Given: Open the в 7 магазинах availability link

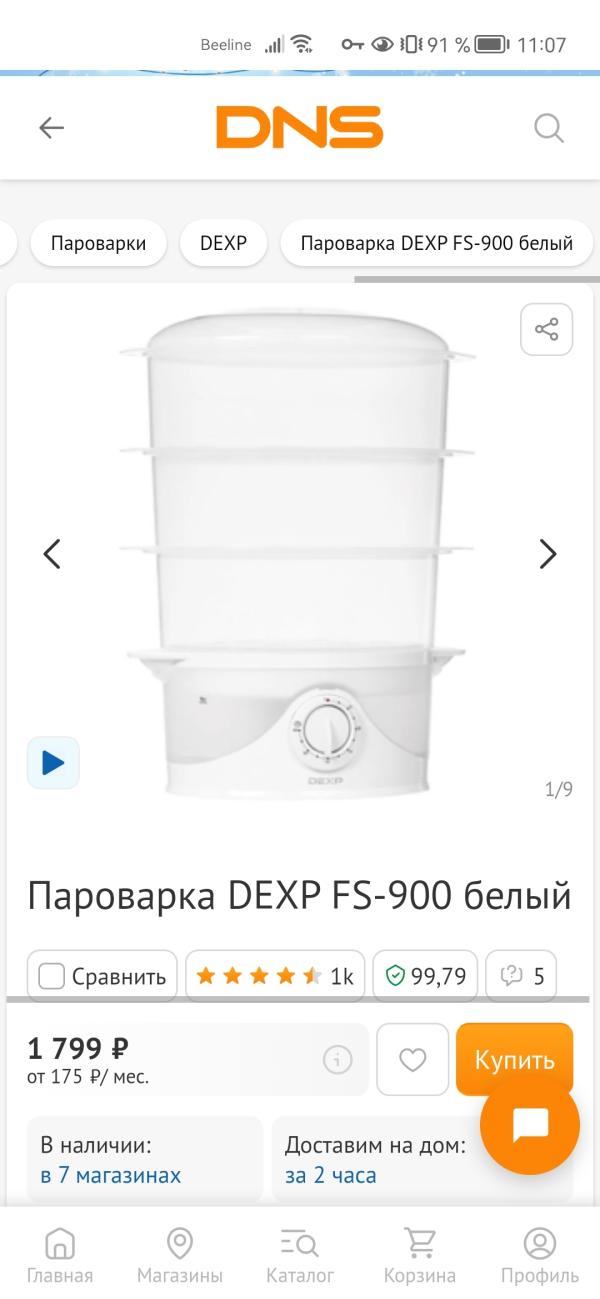Looking at the screenshot, I should coord(111,1175).
